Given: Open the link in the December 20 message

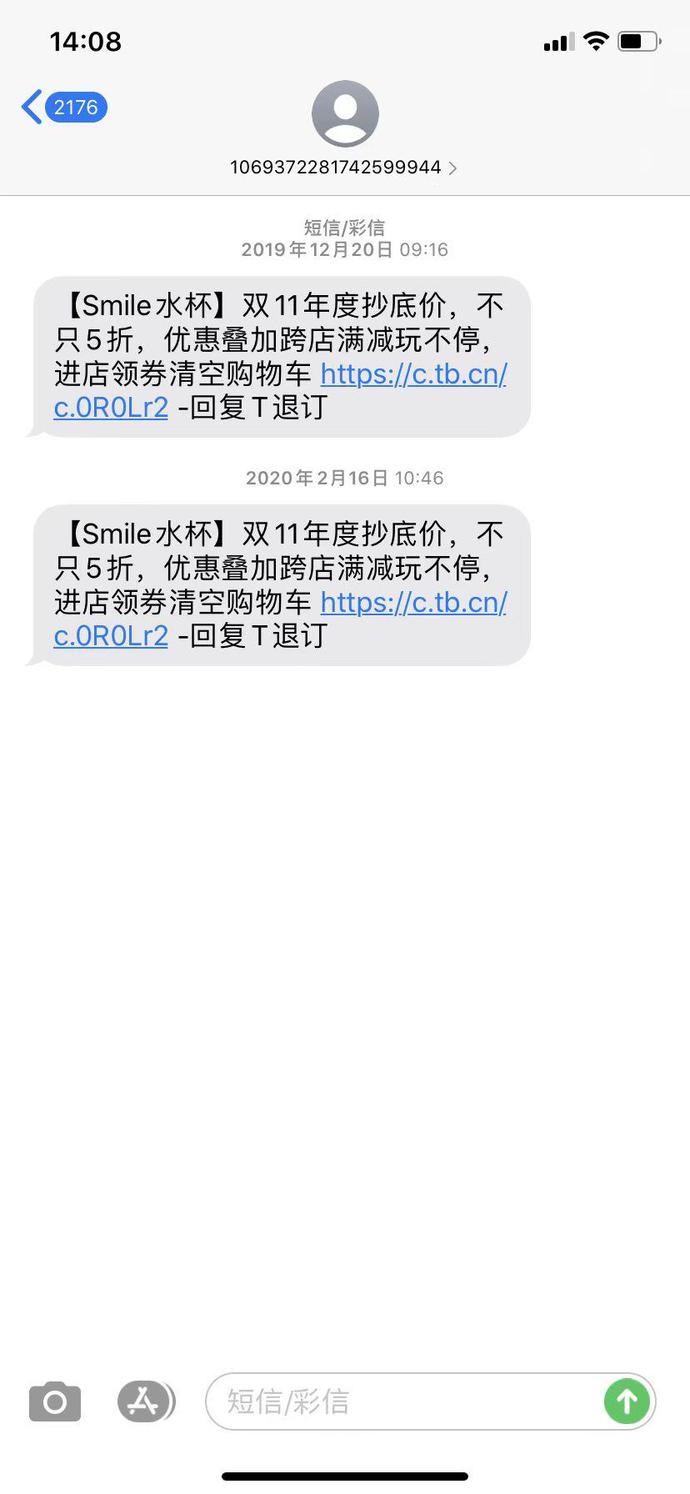Looking at the screenshot, I should [413, 375].
